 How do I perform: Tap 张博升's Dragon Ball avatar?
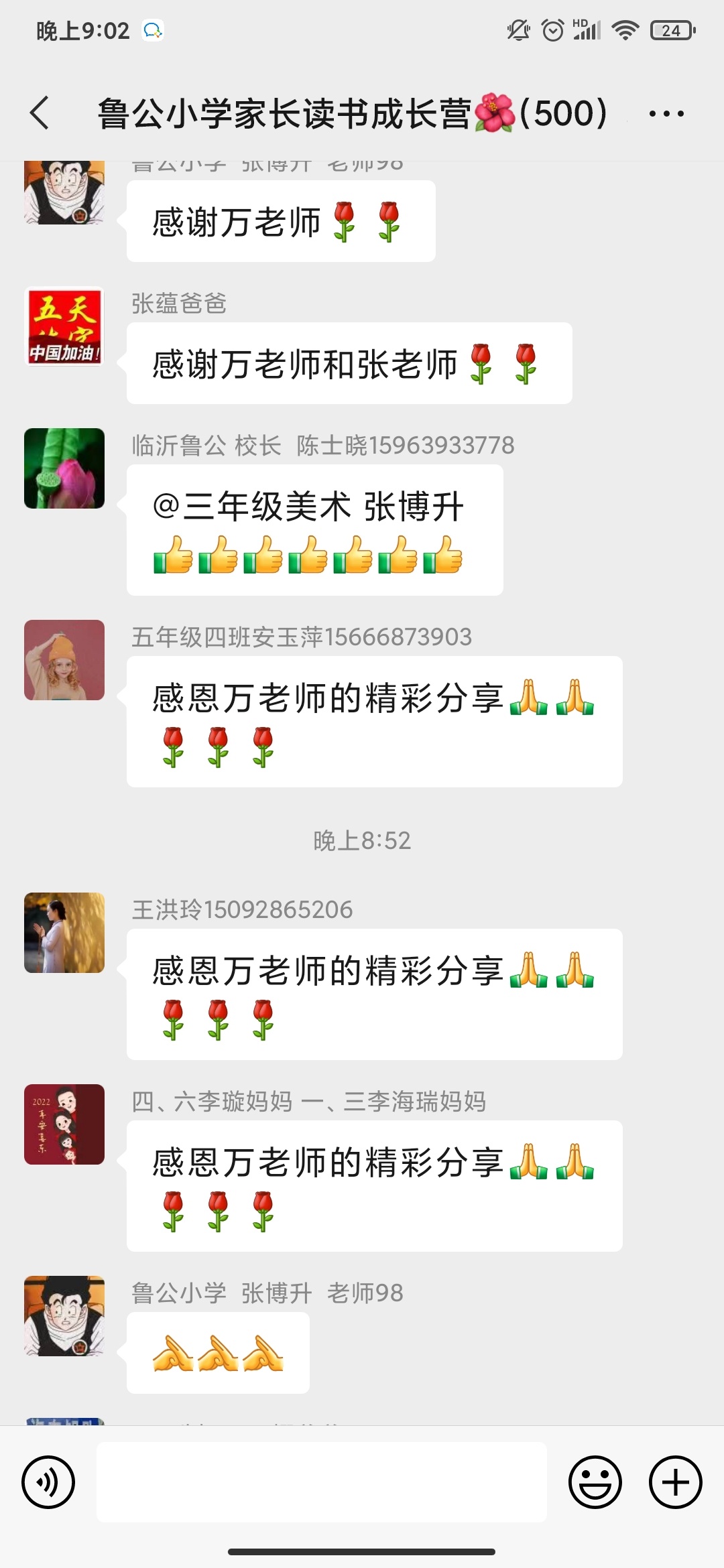click(x=64, y=1315)
